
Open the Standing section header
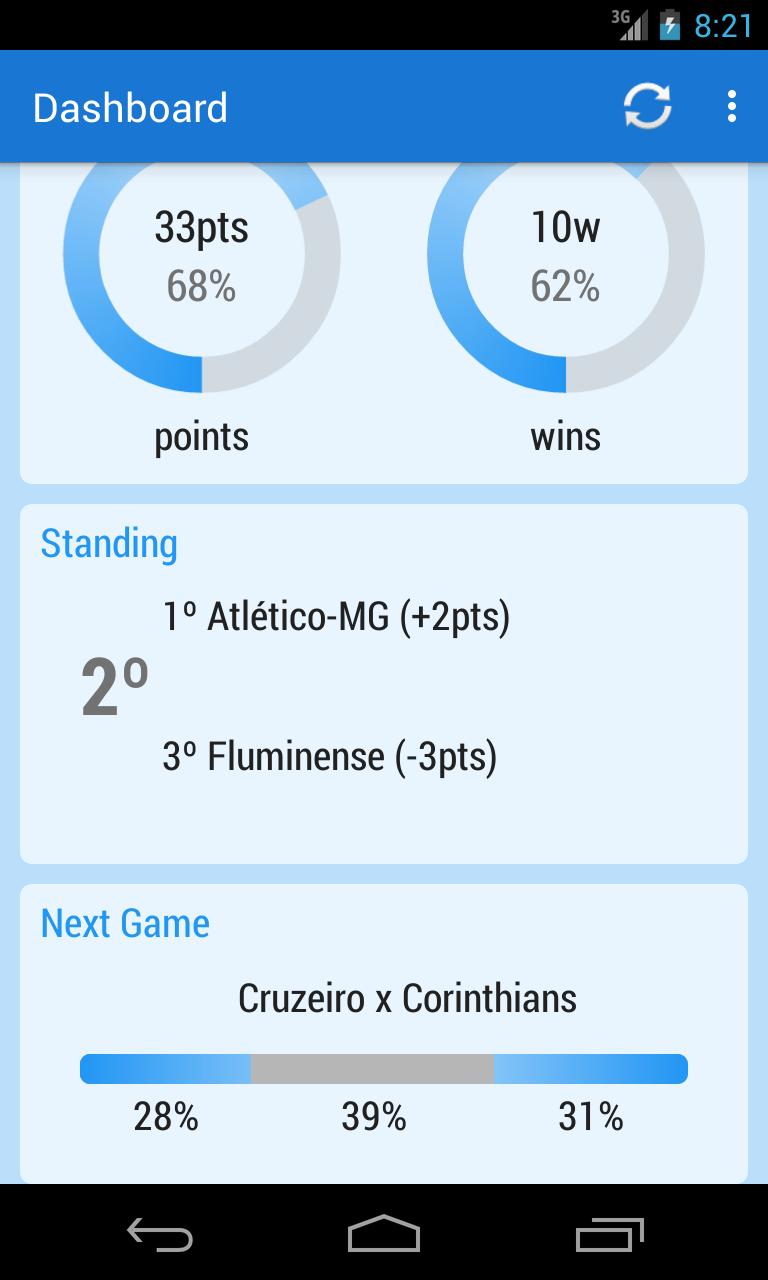point(109,543)
